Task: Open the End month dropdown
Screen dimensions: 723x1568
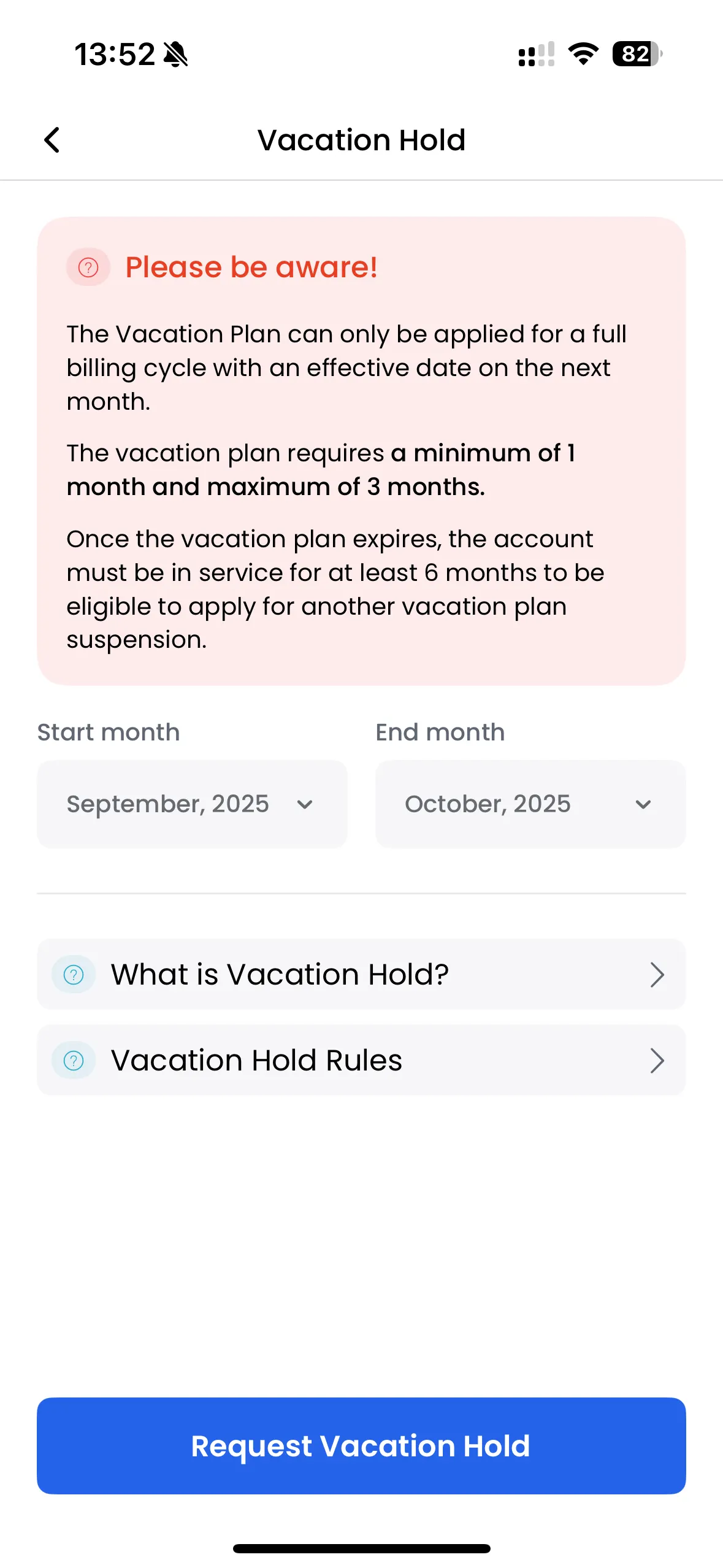Action: pos(530,804)
